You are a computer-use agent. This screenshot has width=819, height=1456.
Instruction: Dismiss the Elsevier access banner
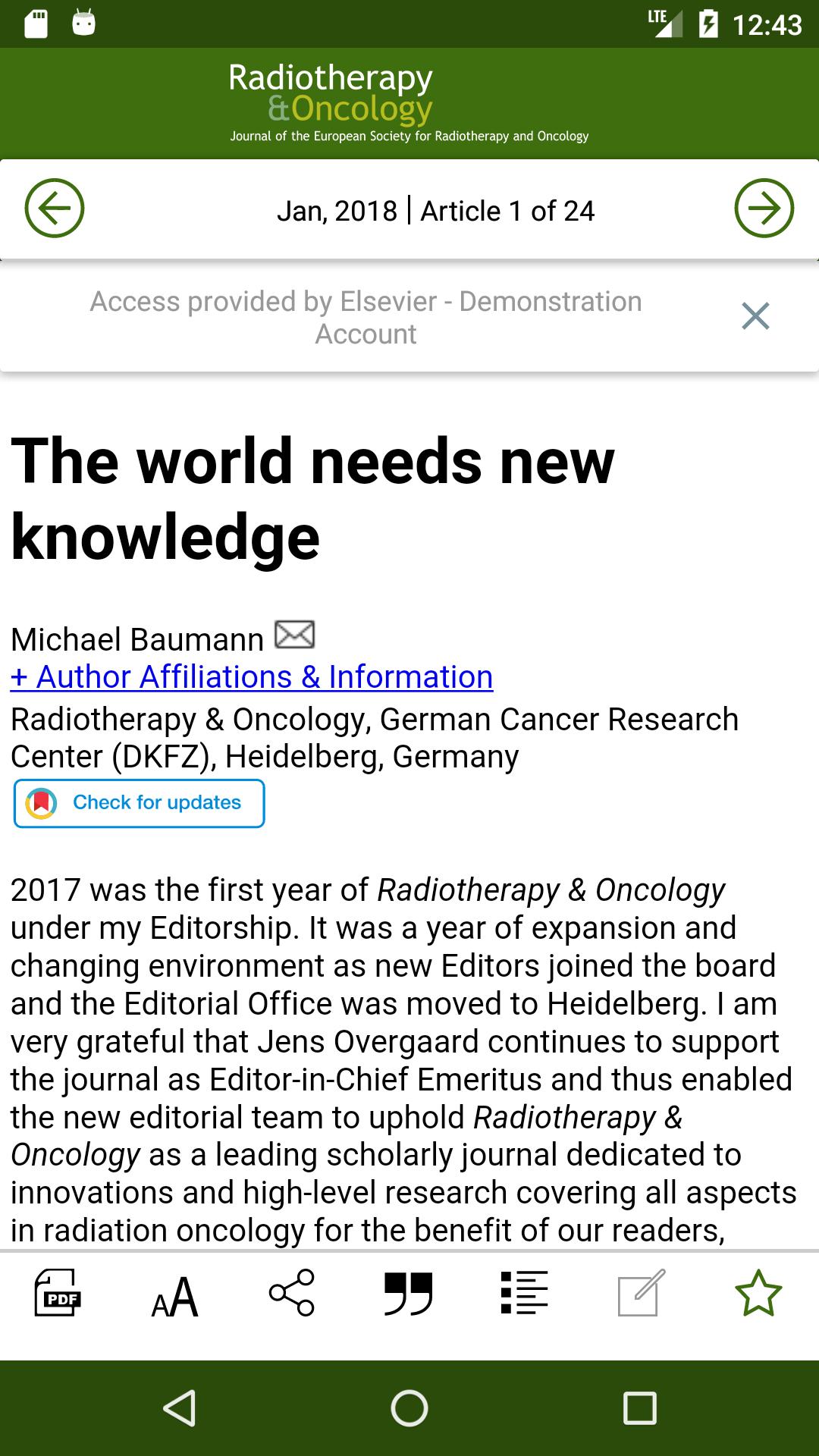tap(755, 316)
